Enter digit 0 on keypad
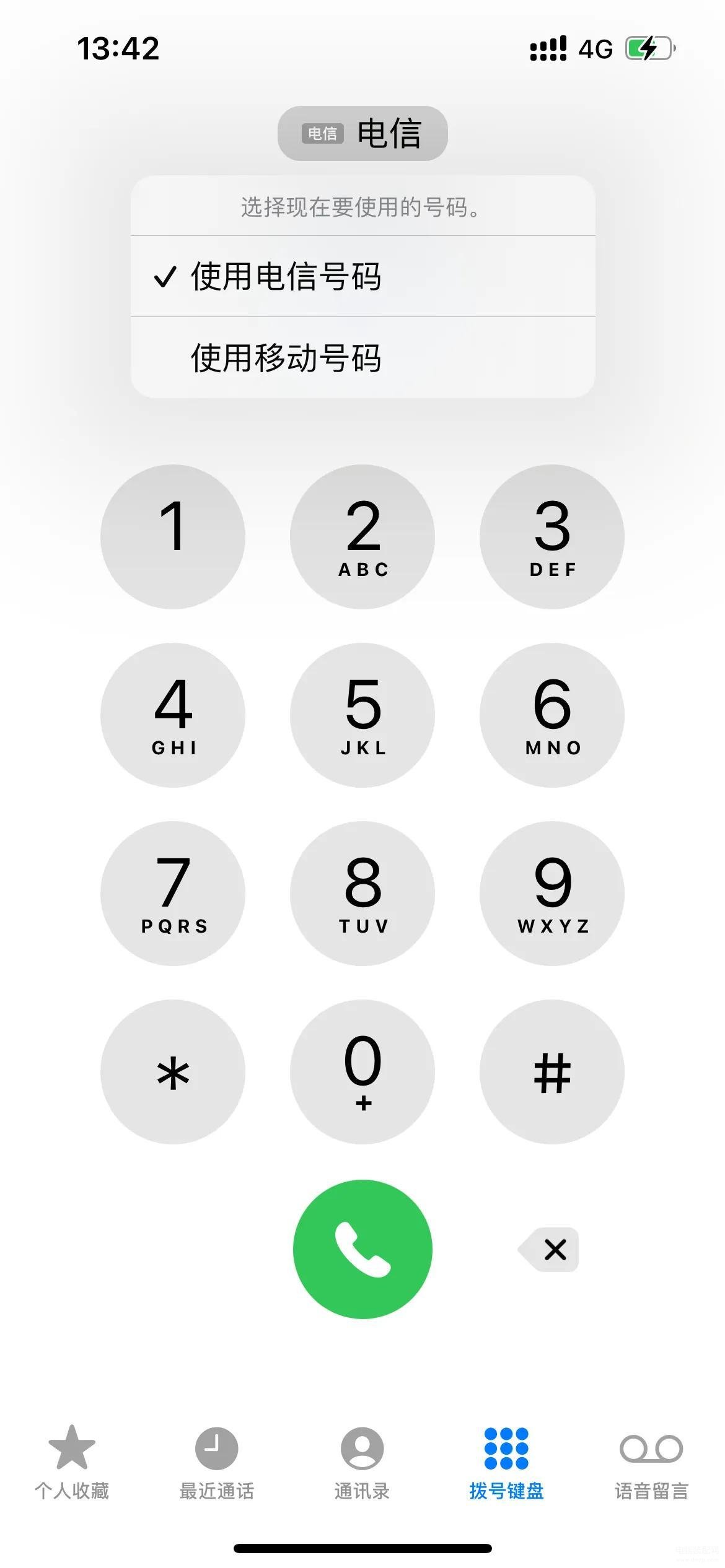725x1568 pixels. click(x=362, y=1072)
